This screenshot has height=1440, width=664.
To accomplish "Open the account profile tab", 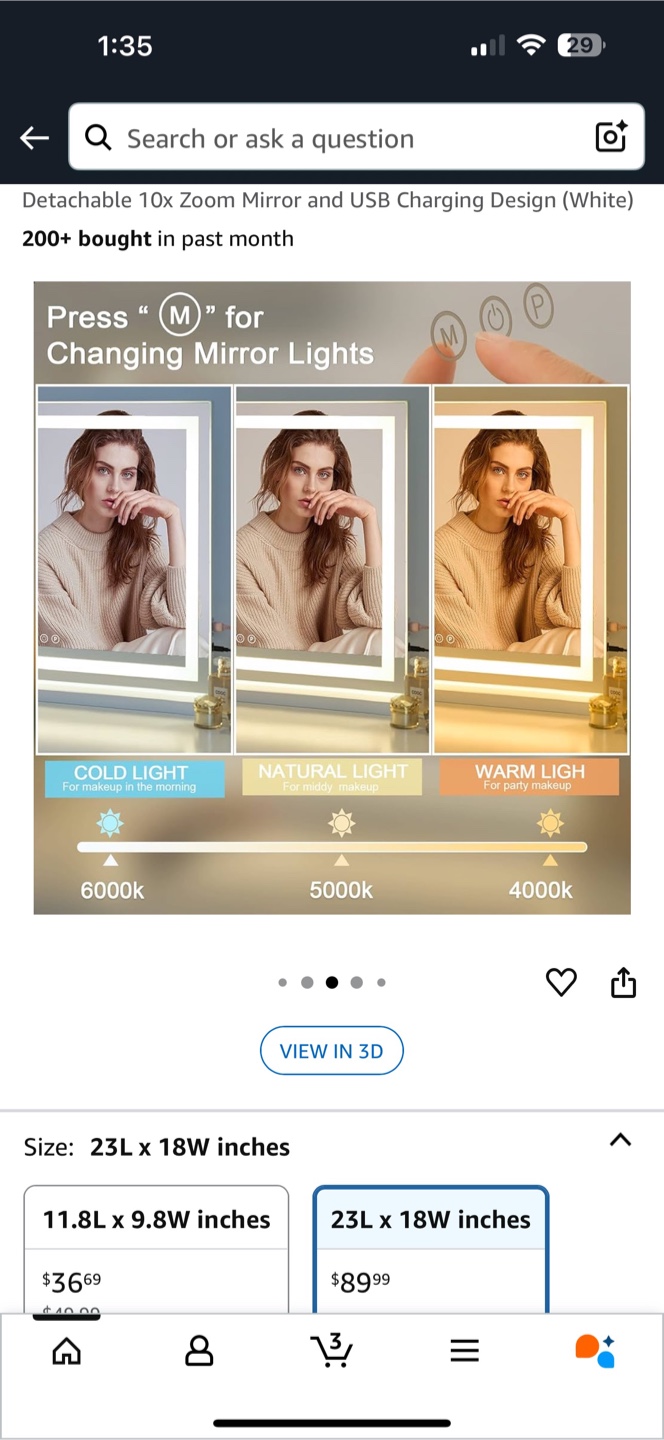I will 199,1351.
